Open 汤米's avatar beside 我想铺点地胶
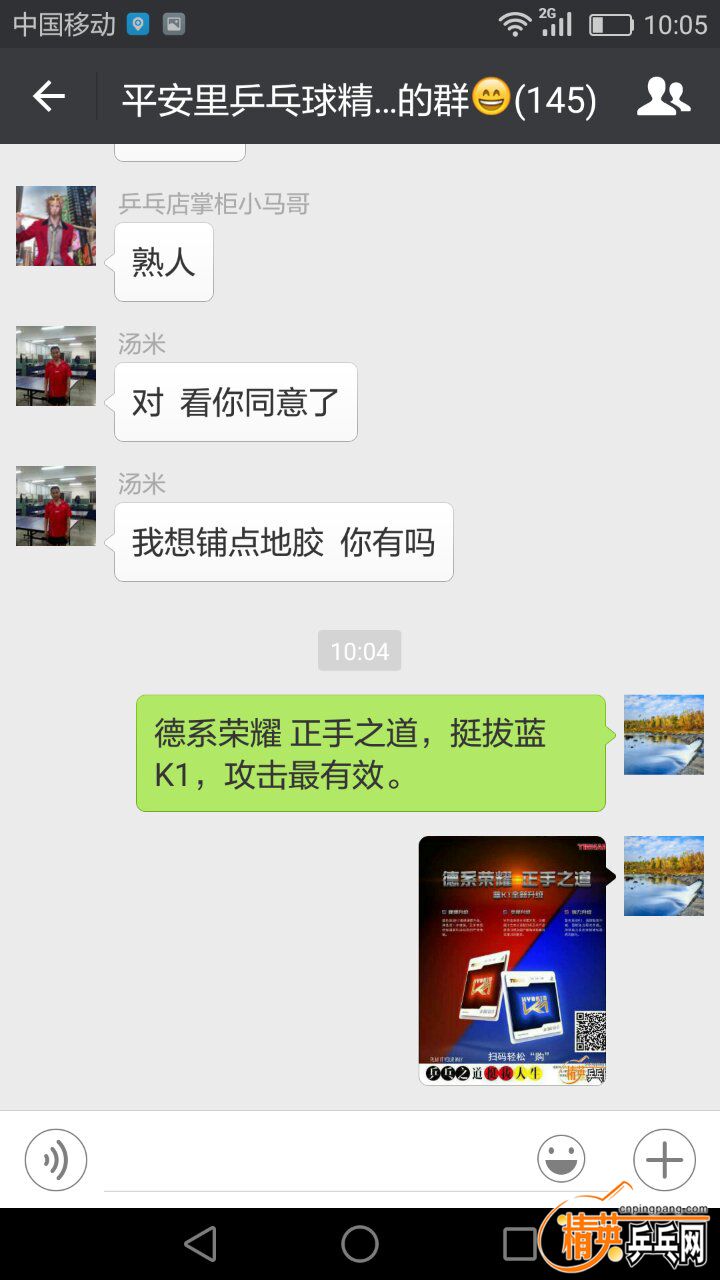 pos(56,506)
